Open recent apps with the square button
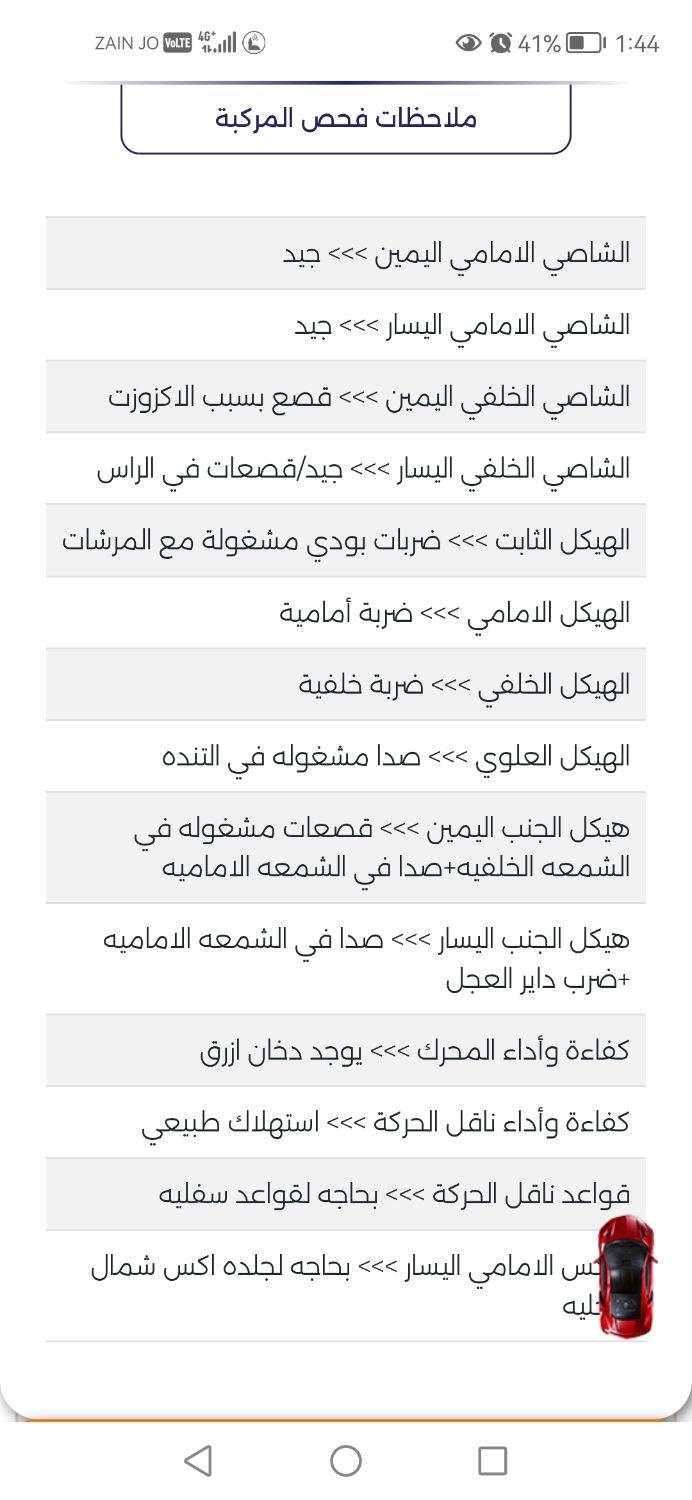The width and height of the screenshot is (692, 1500). pos(493,1461)
